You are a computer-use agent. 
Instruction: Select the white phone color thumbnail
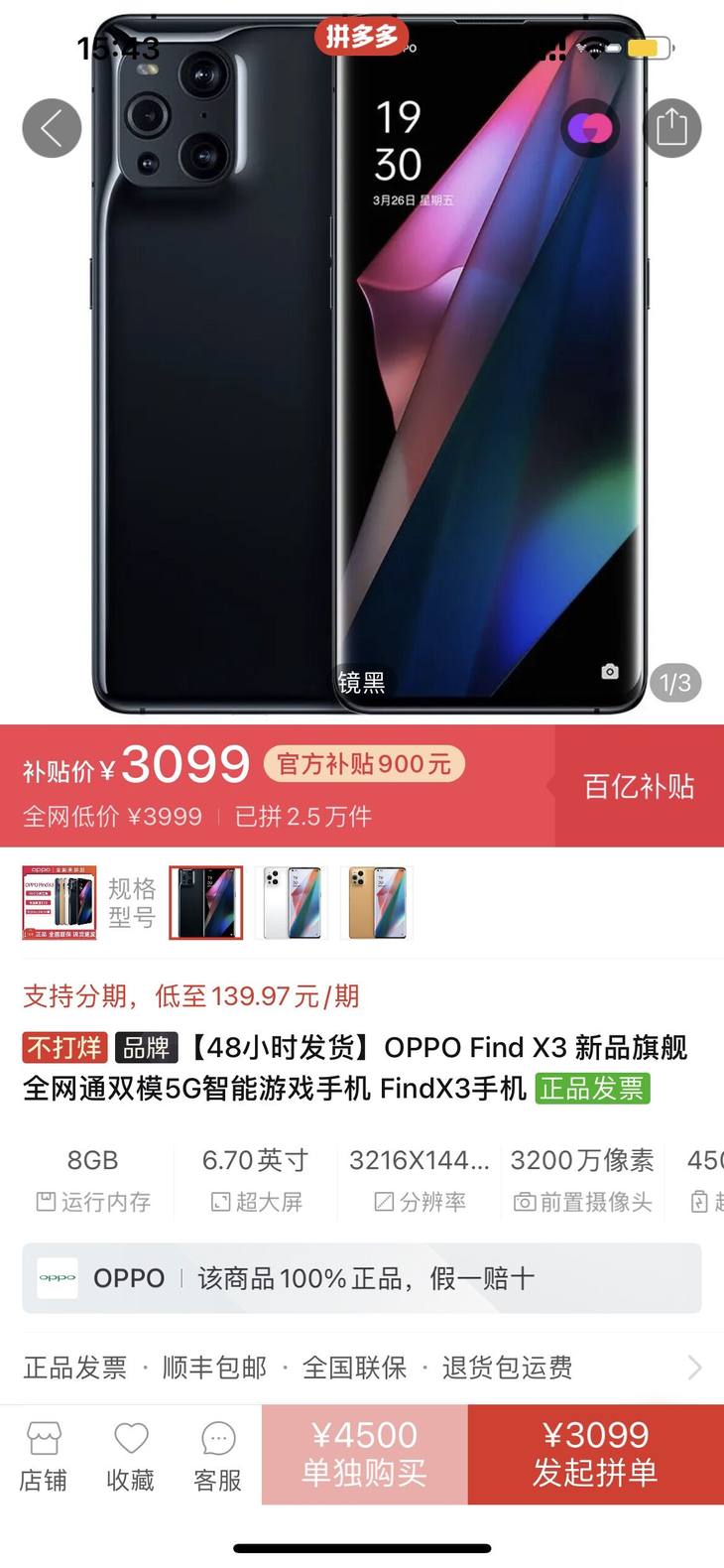point(292,902)
